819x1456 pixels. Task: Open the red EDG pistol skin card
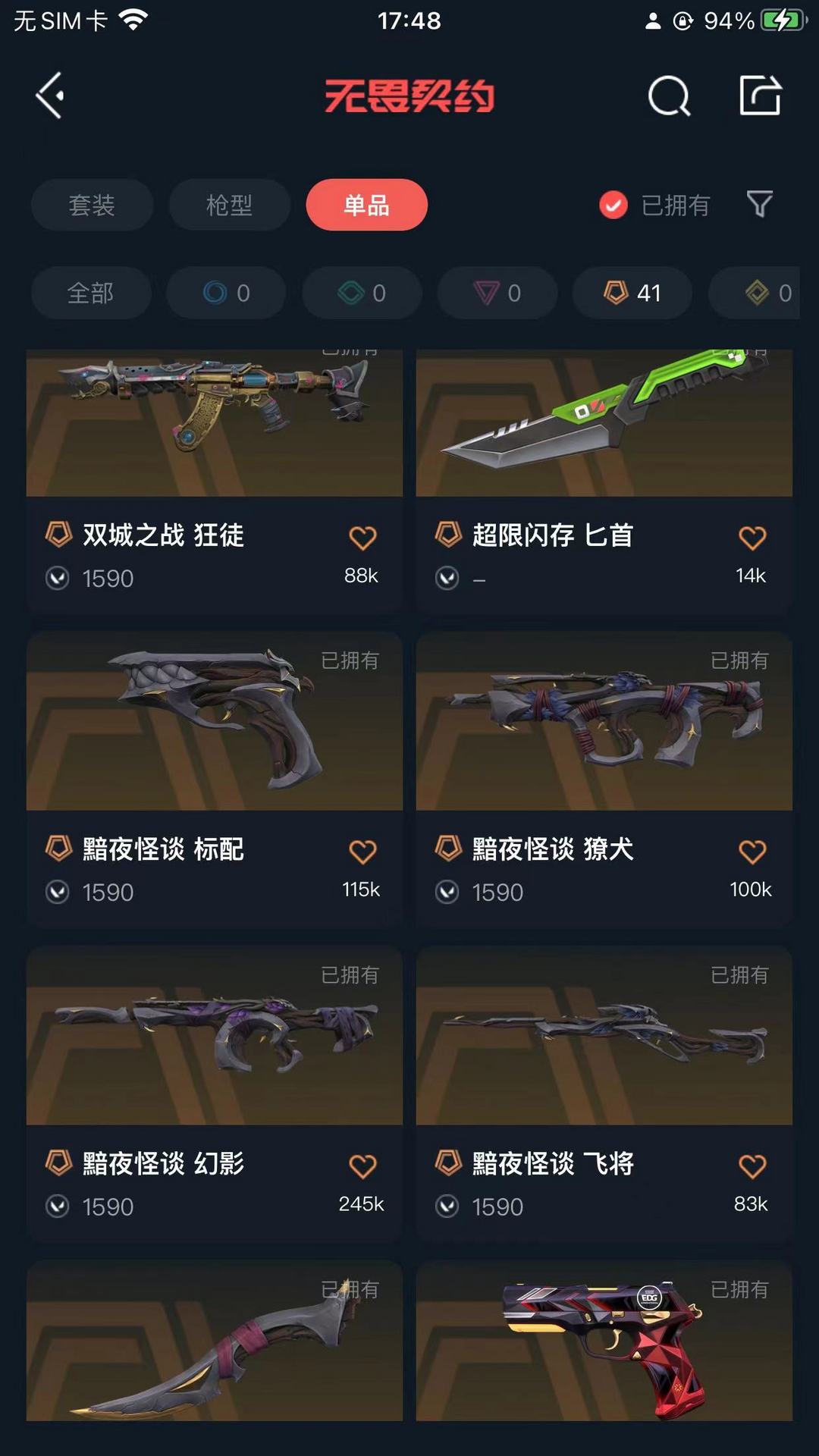(x=604, y=1341)
